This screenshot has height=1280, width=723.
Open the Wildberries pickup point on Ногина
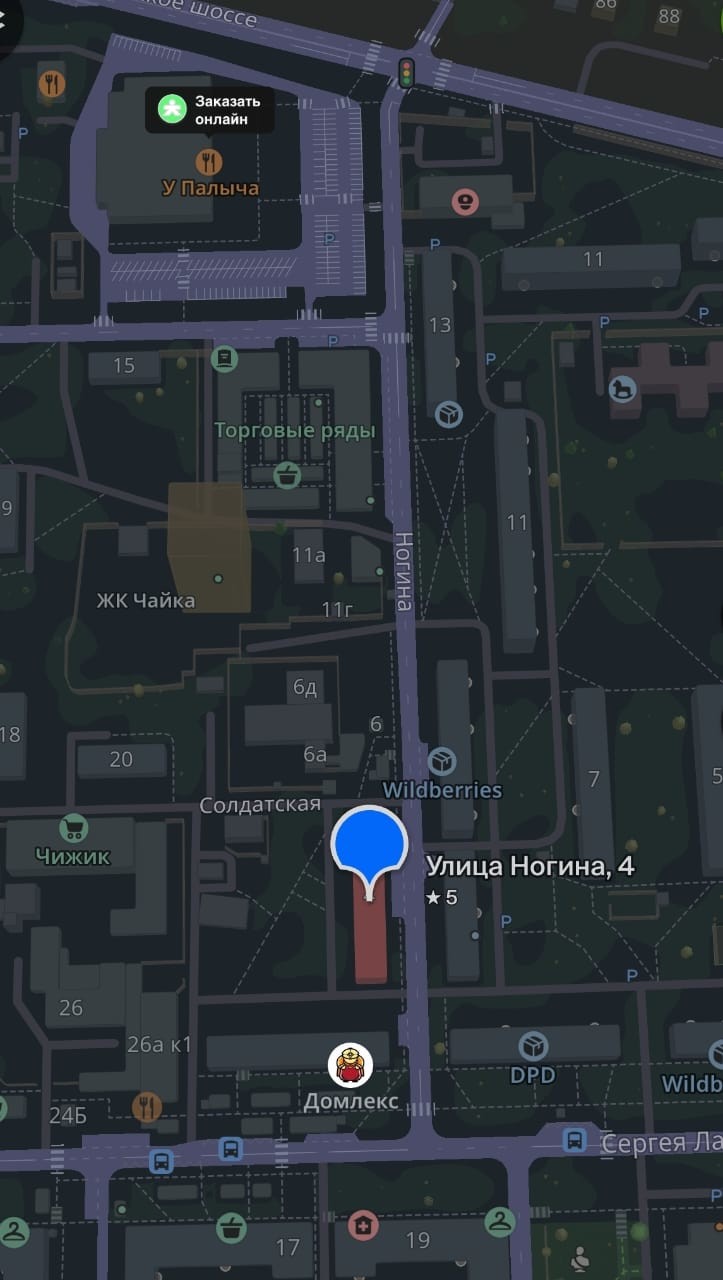[442, 762]
